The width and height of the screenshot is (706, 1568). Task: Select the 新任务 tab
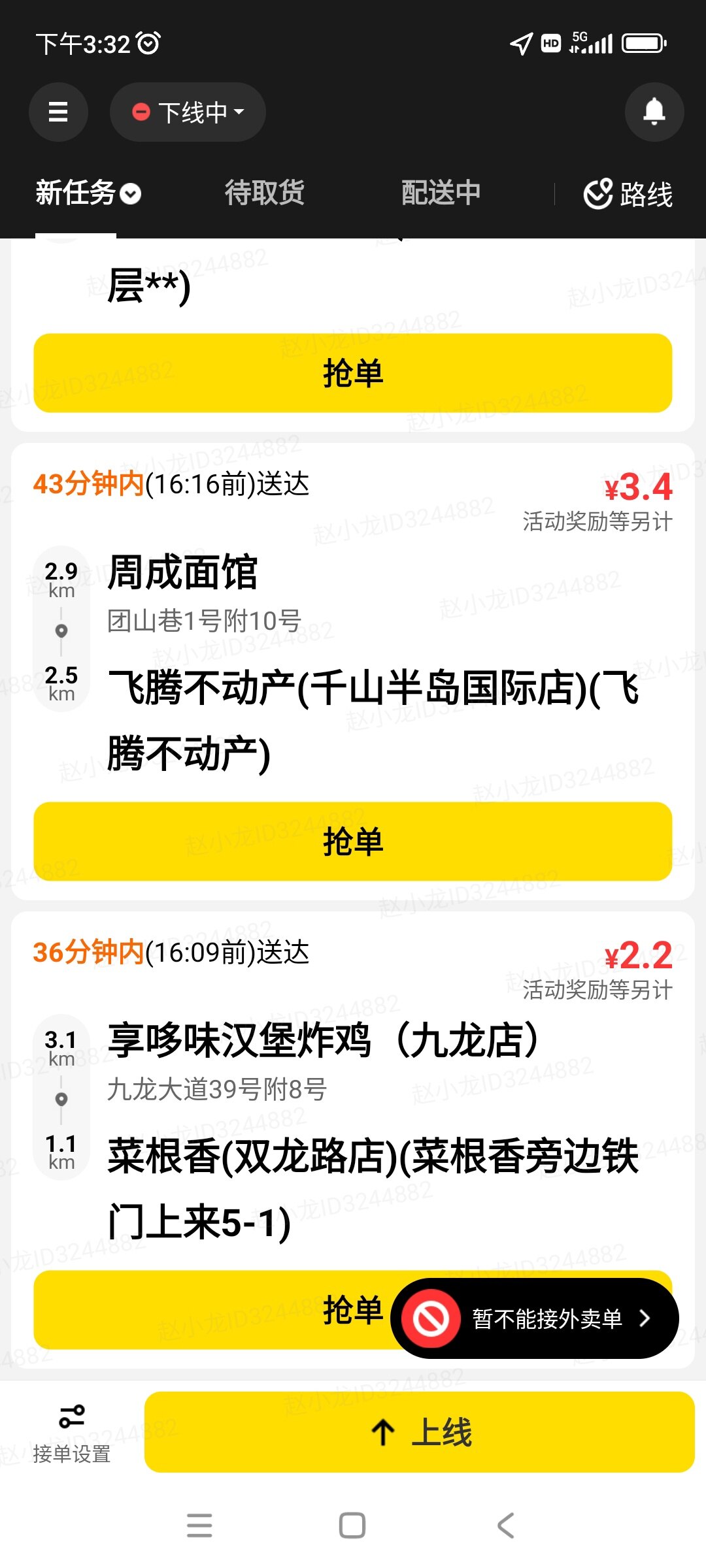(x=88, y=193)
